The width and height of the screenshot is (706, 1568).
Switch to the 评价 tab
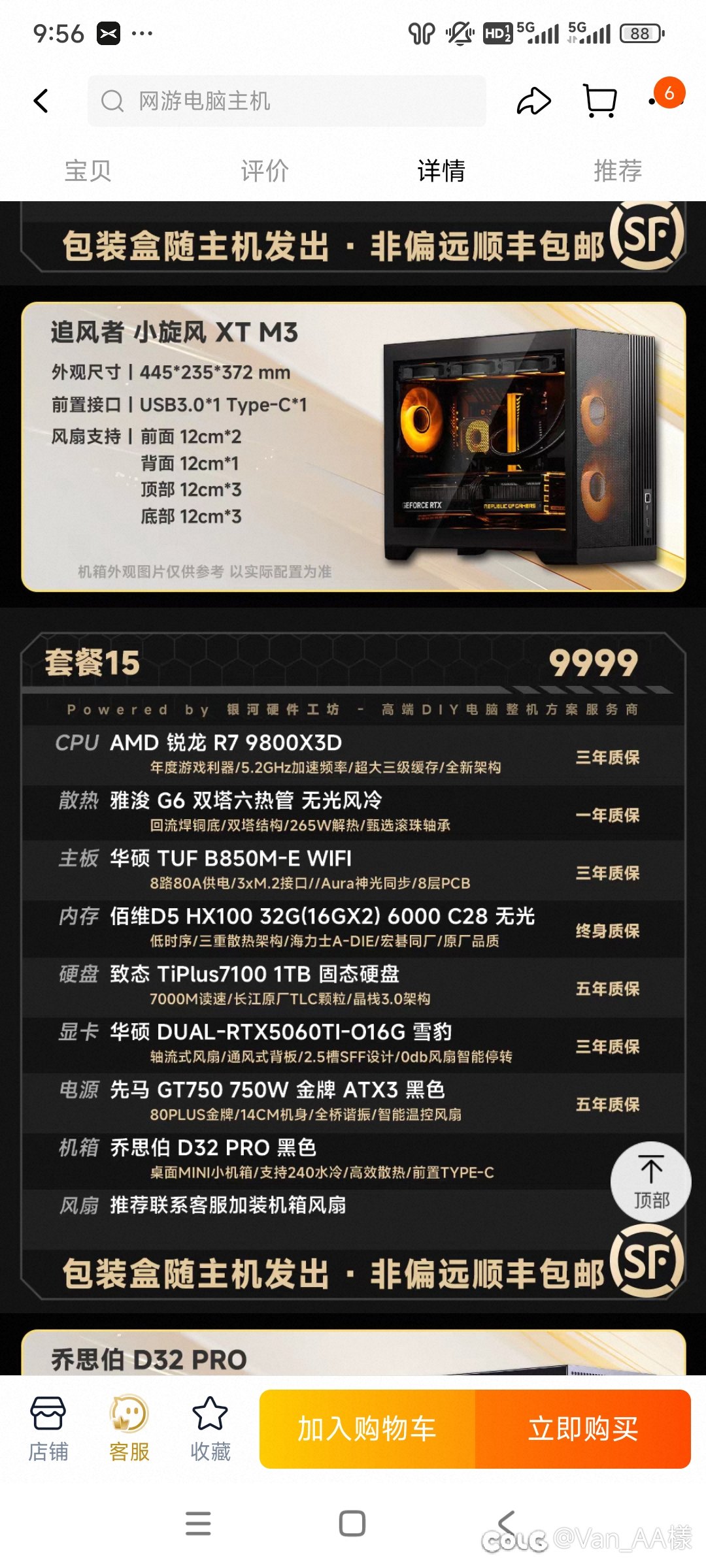[264, 171]
